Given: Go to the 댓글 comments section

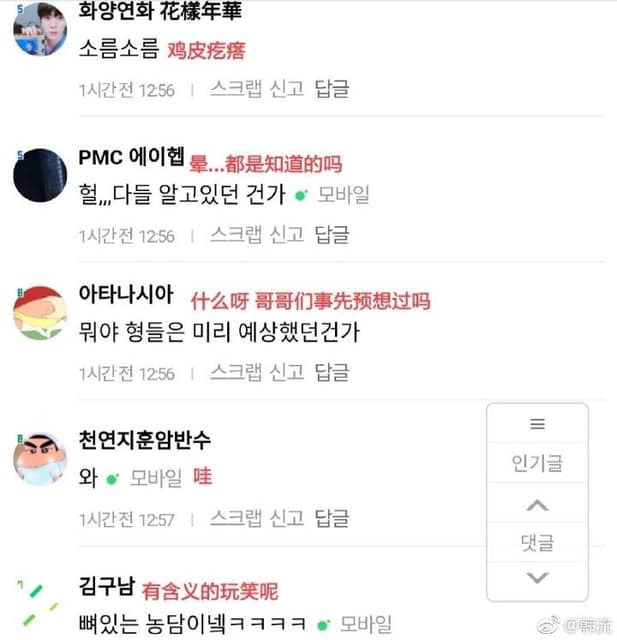Looking at the screenshot, I should 537,543.
